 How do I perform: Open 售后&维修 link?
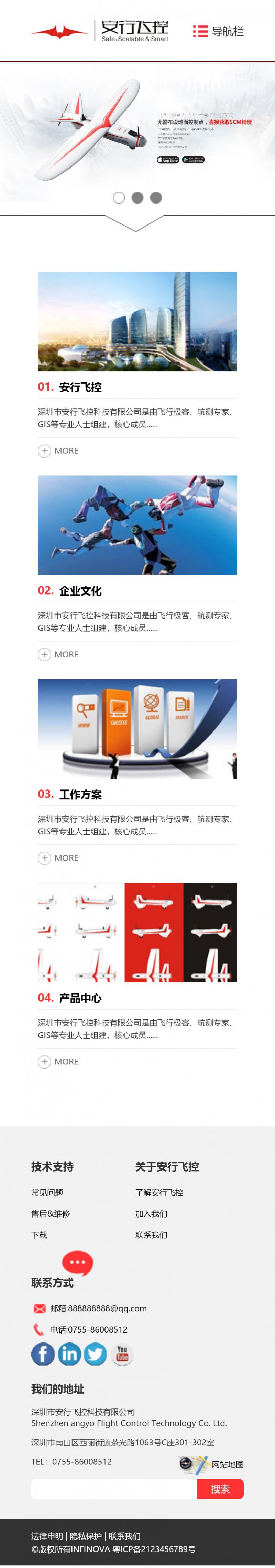pos(51,1214)
